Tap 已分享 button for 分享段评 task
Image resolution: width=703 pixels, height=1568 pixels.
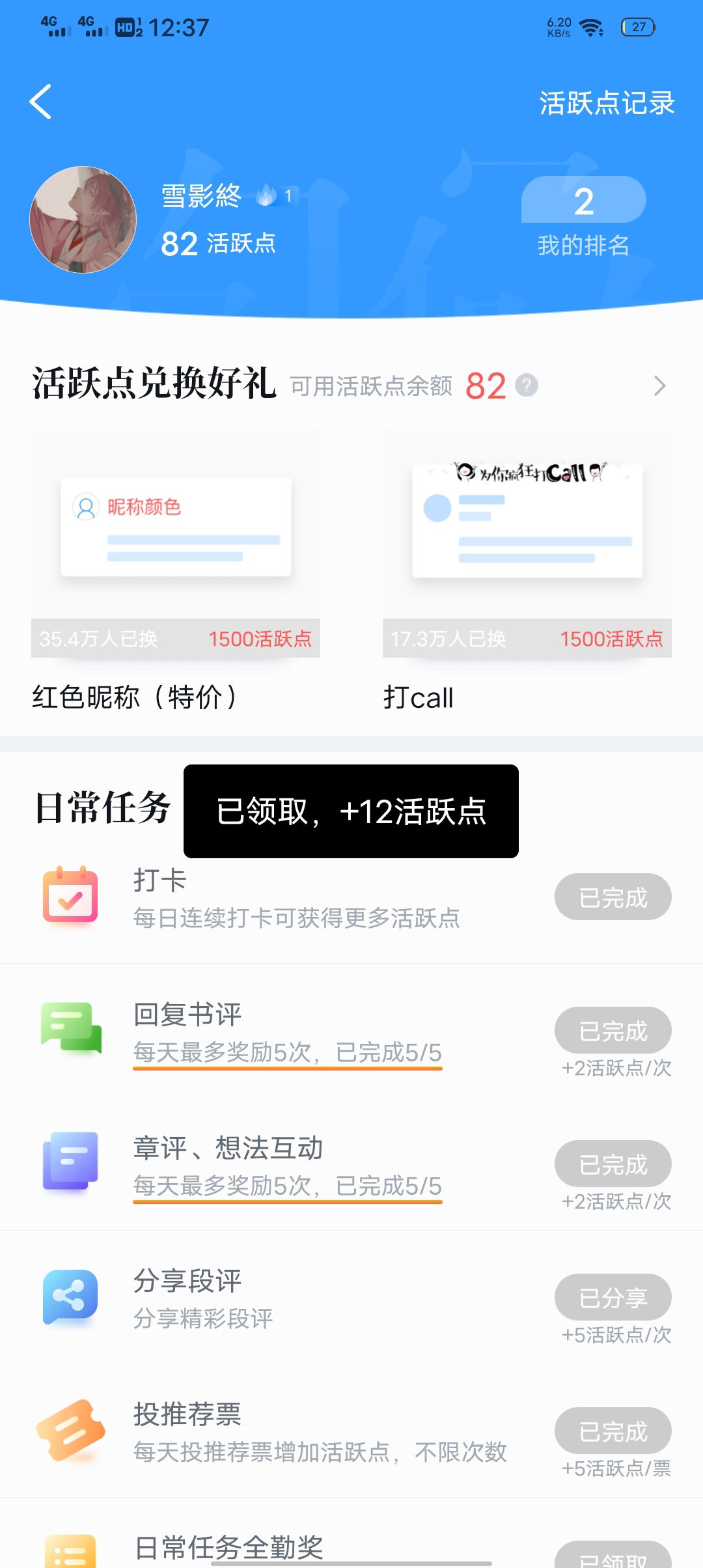(613, 1297)
